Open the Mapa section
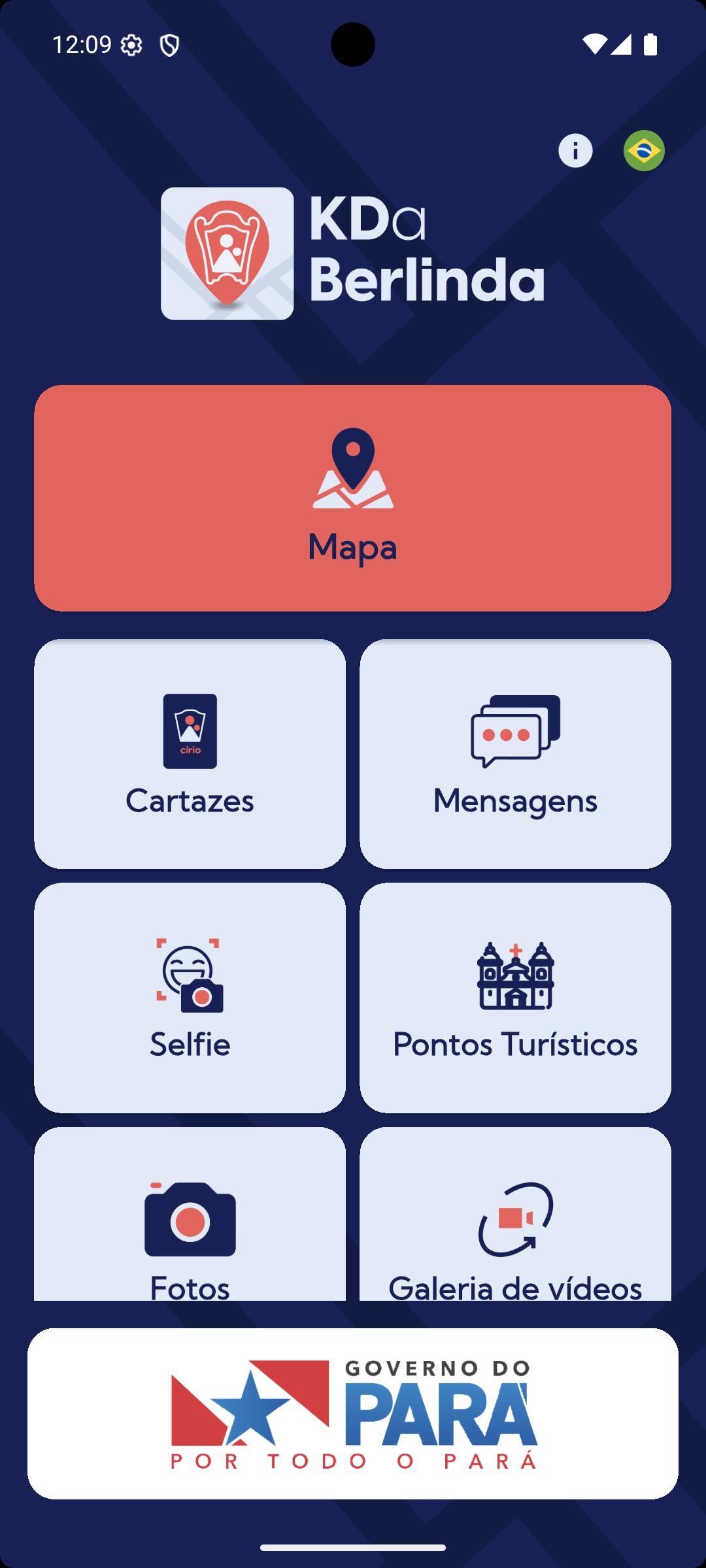The image size is (706, 1568). tap(352, 498)
